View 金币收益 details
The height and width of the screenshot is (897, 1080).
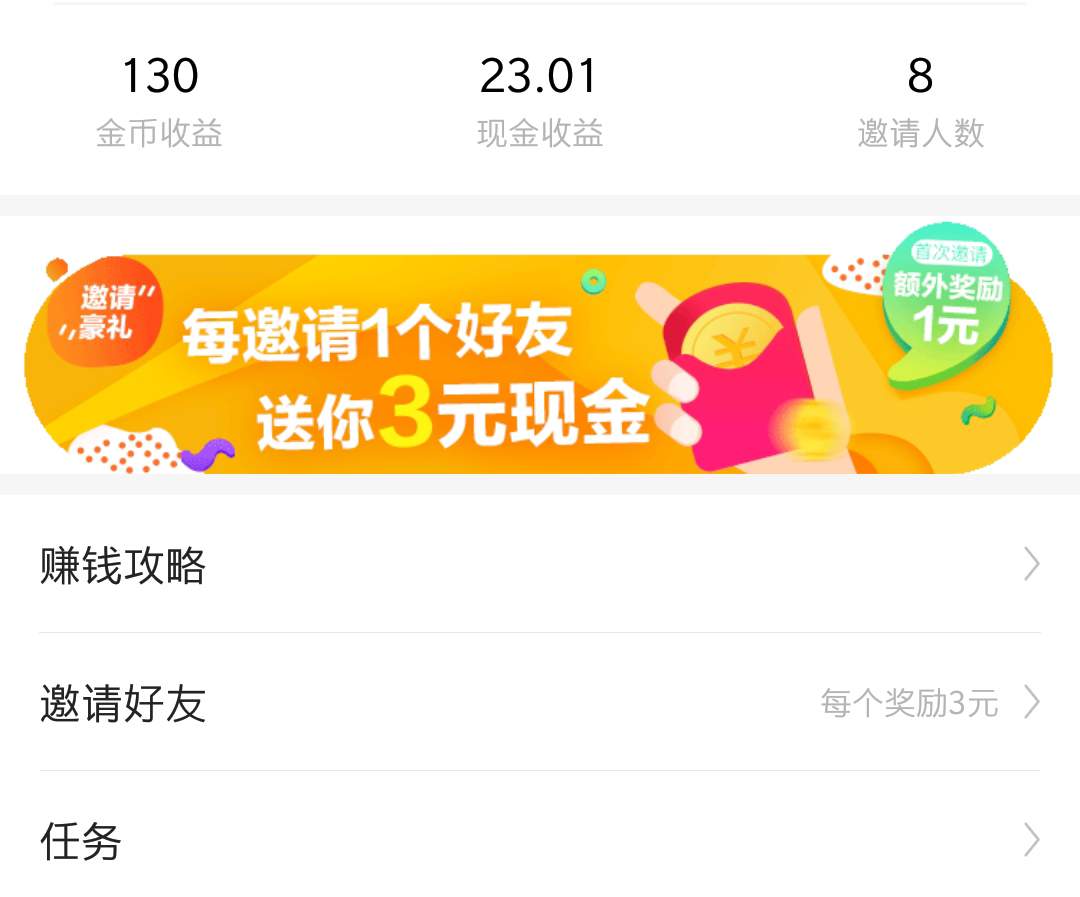(x=159, y=102)
